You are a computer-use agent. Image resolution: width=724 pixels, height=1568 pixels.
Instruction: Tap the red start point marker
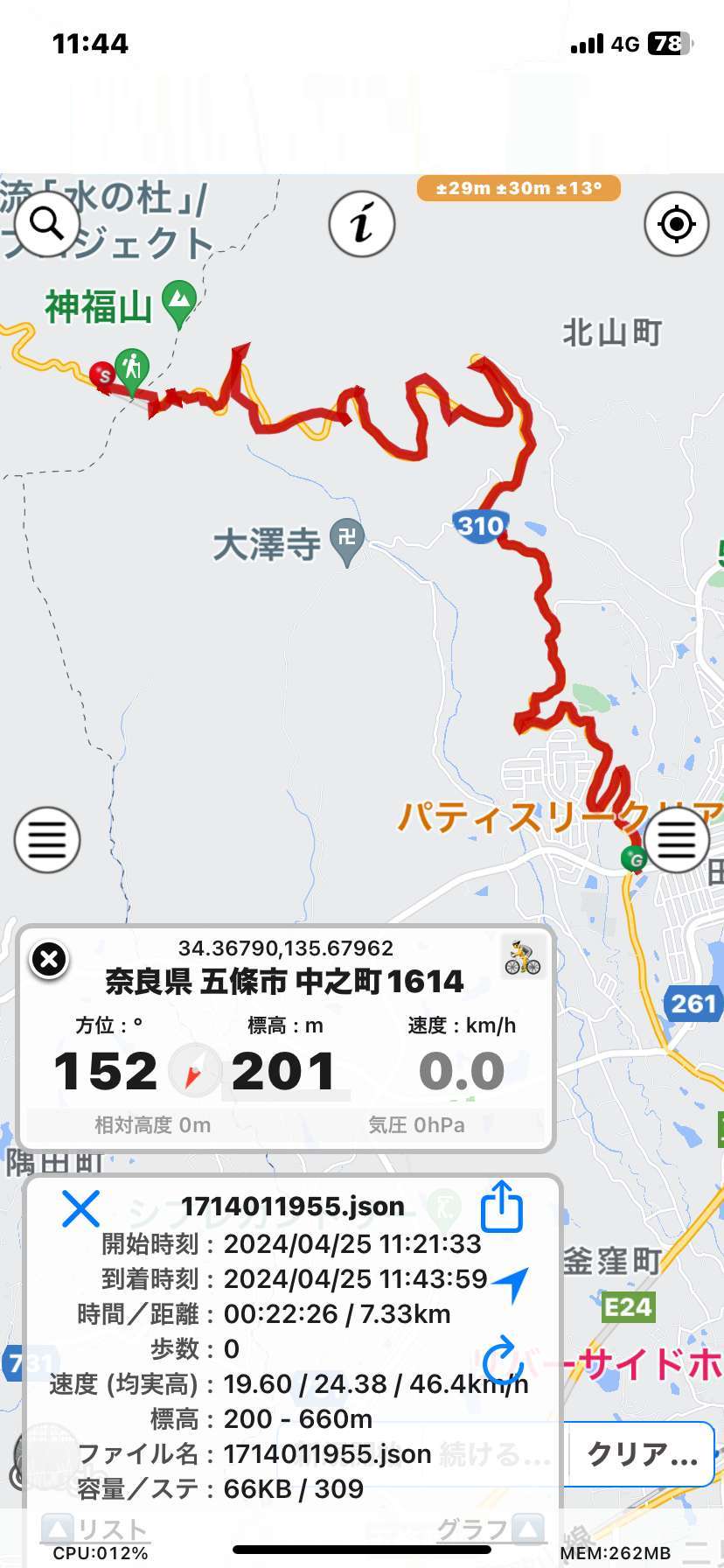[102, 375]
